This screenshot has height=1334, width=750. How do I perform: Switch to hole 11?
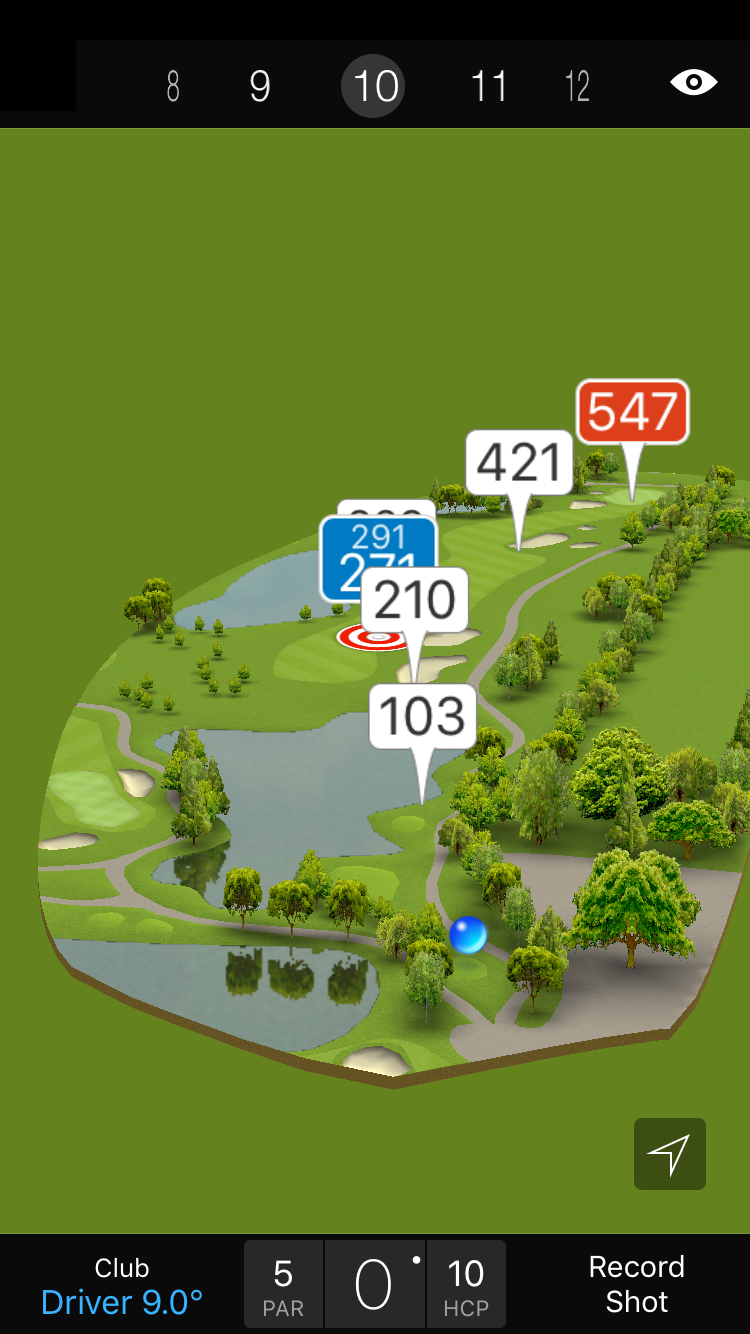[x=489, y=87]
